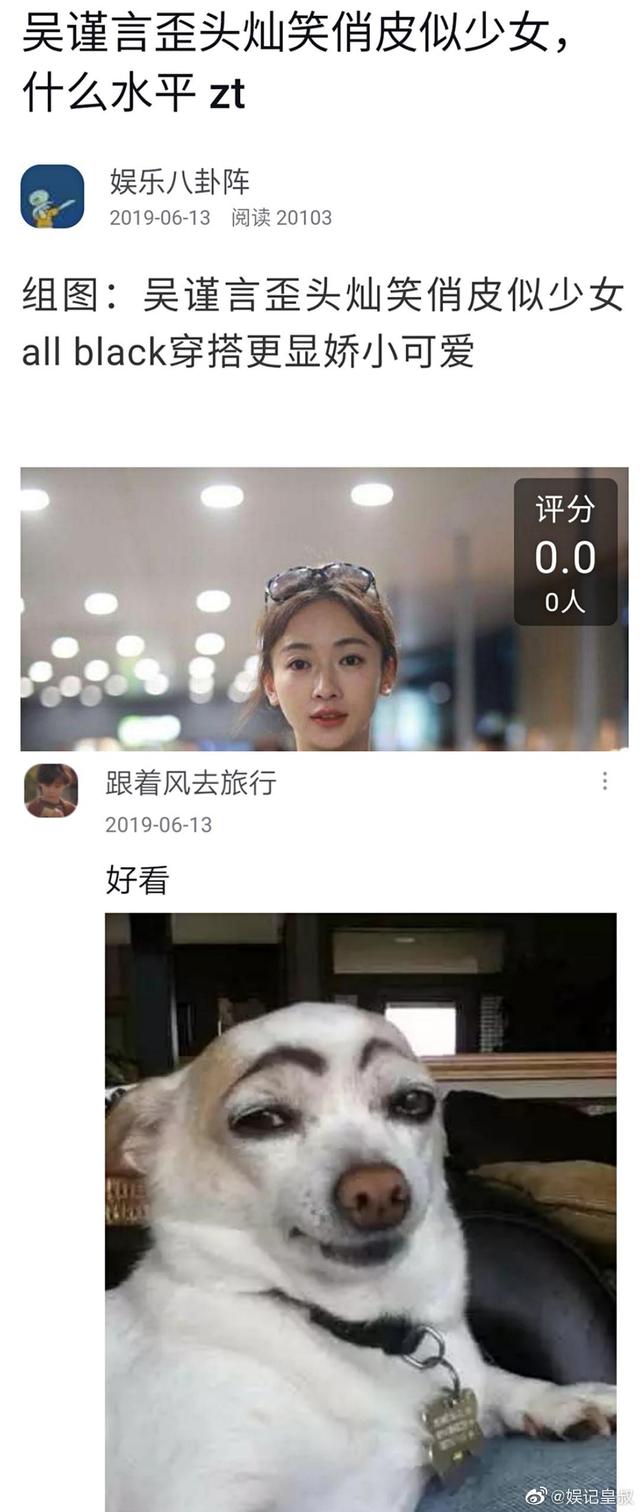View the dog picture in the 好看 comment
The image size is (640, 1512).
click(360, 1210)
